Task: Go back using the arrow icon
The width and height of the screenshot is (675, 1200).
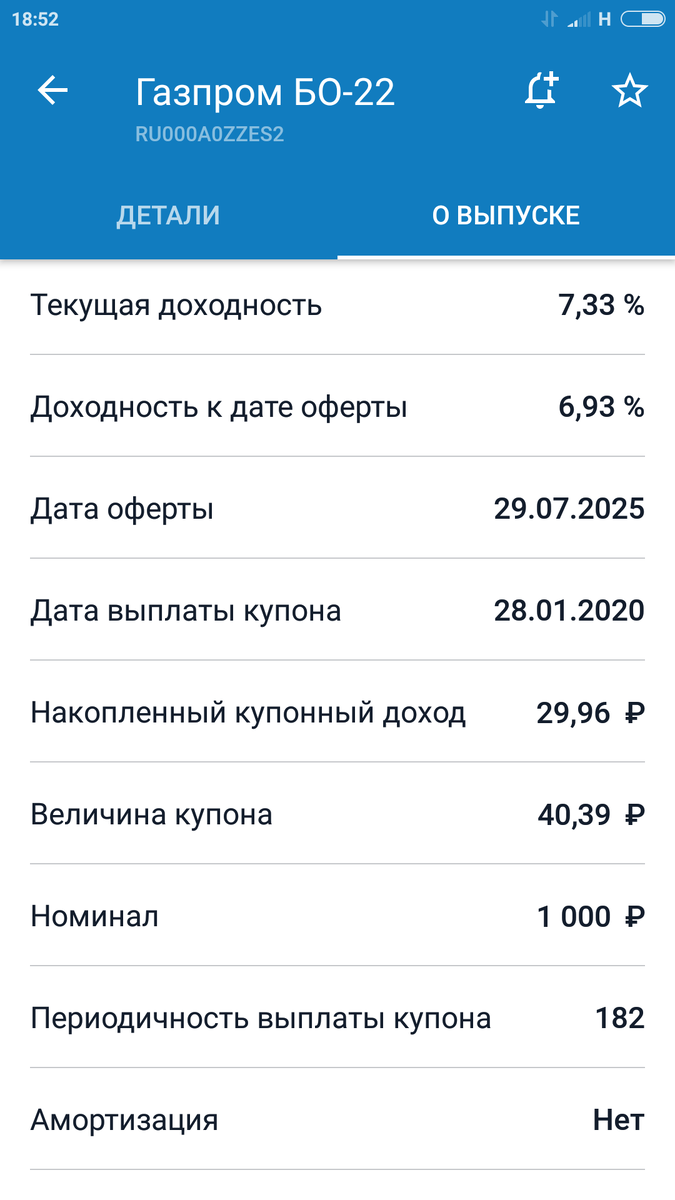Action: (x=52, y=91)
